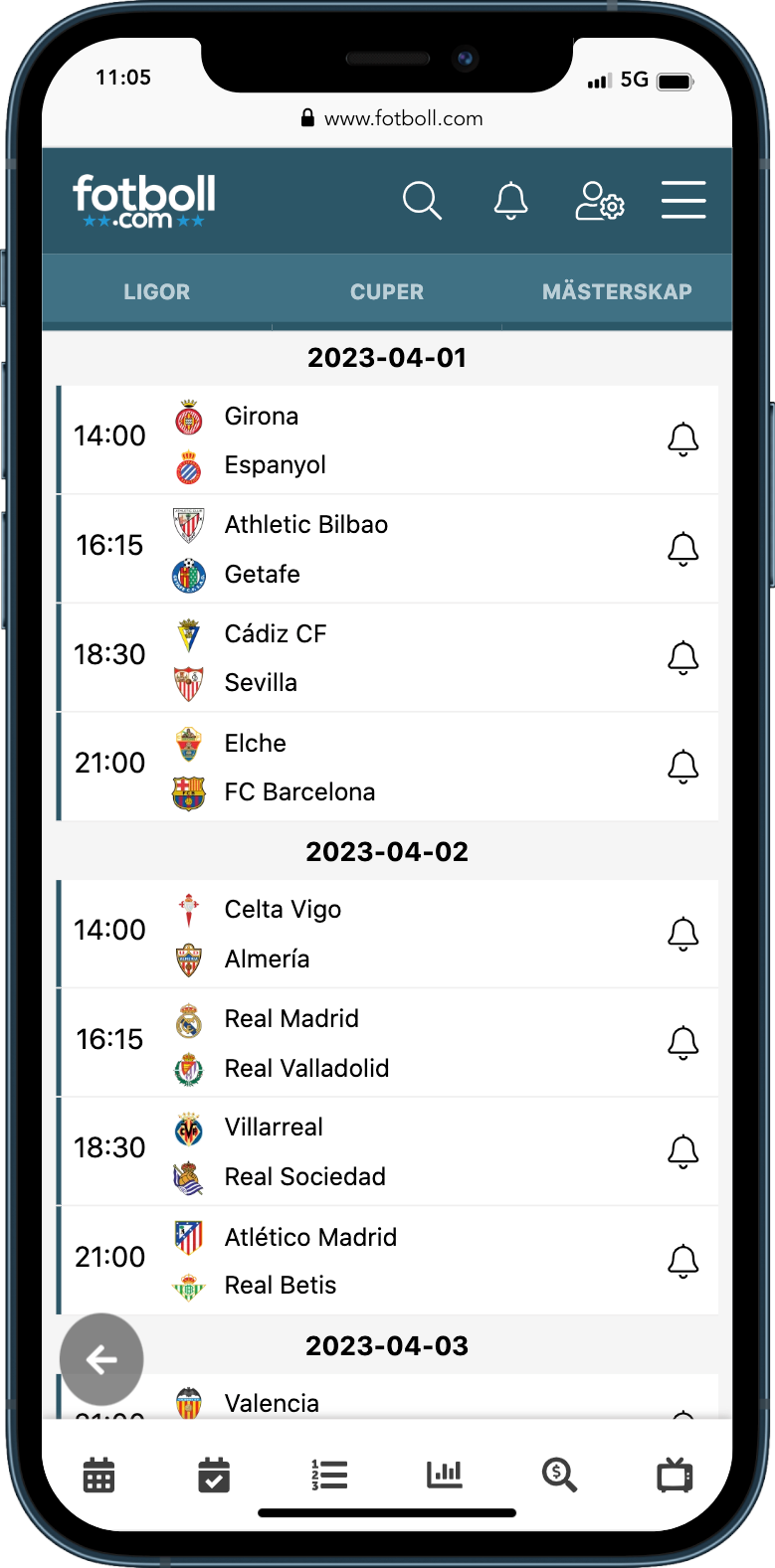Switch to the LIGOR tab
The width and height of the screenshot is (775, 1568).
[x=157, y=291]
